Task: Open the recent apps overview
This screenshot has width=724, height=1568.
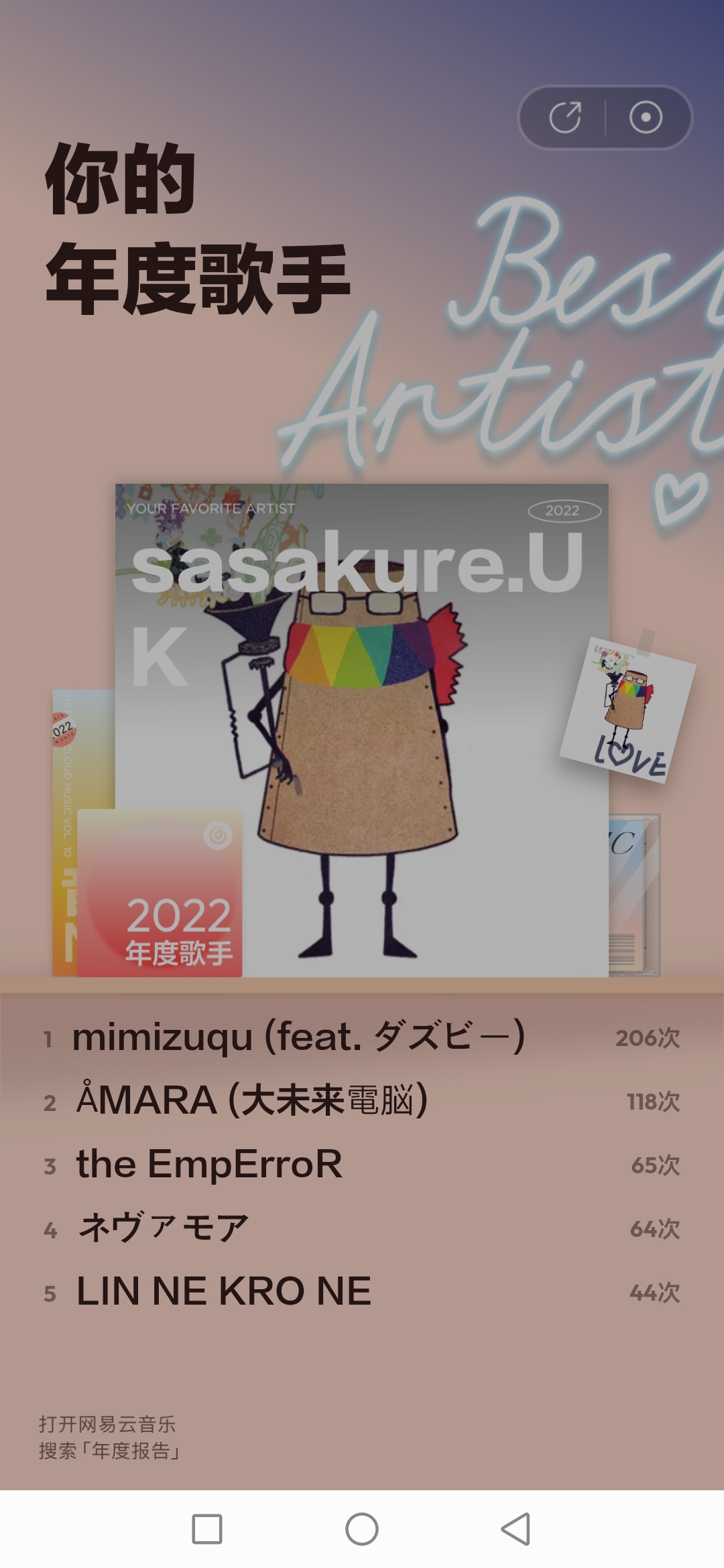Action: [x=207, y=1529]
